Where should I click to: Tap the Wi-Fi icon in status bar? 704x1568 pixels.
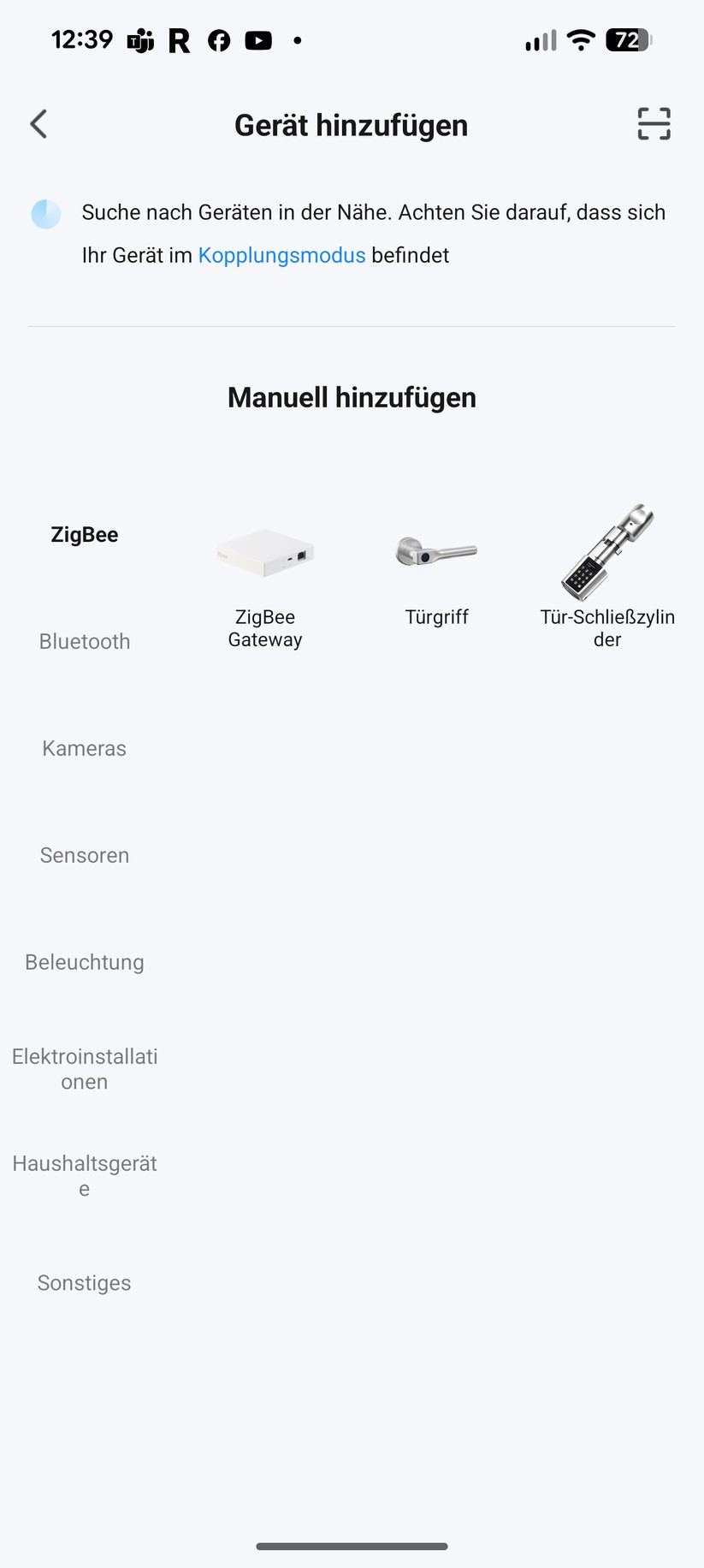(580, 40)
